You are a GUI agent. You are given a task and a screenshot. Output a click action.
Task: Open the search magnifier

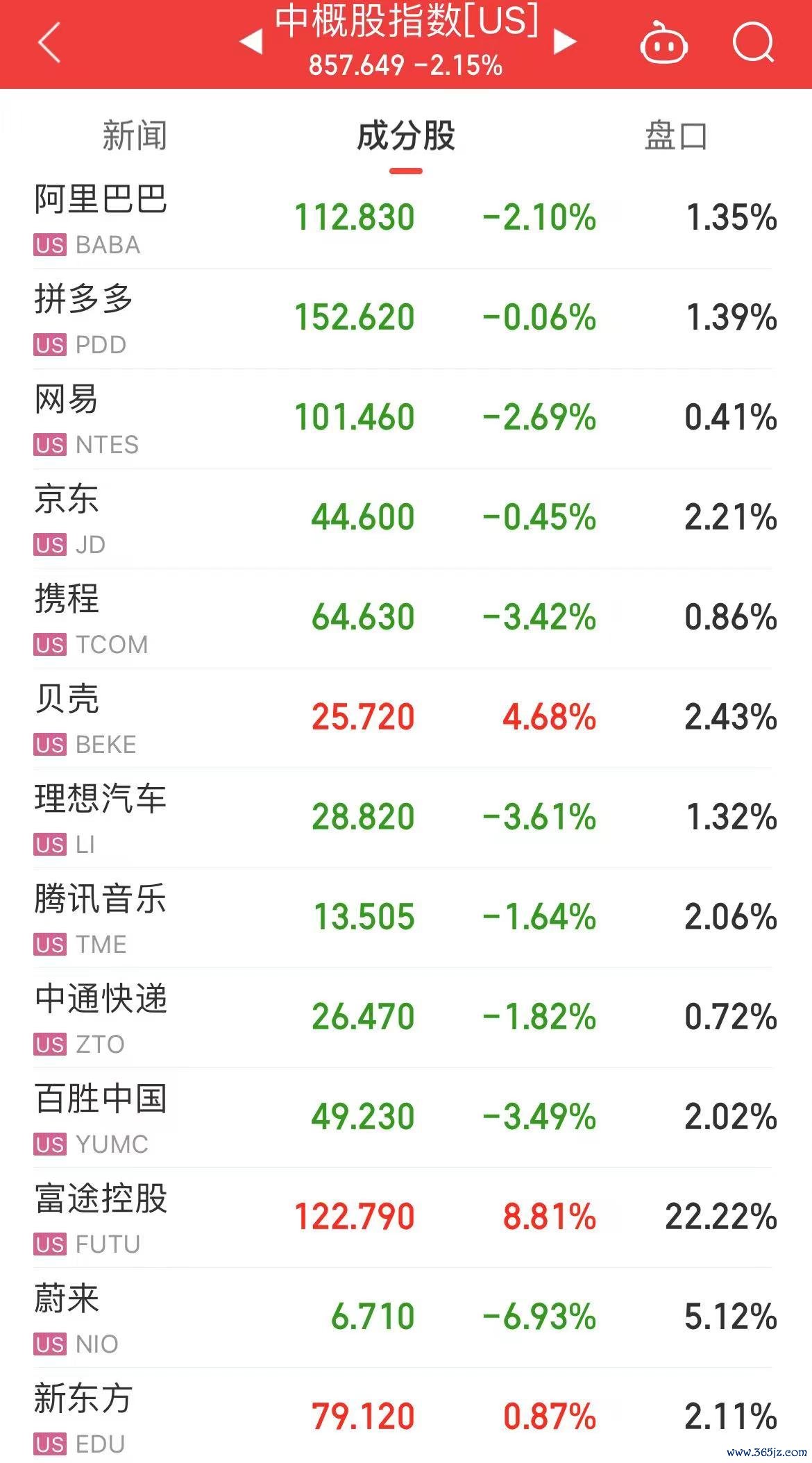coord(754,43)
